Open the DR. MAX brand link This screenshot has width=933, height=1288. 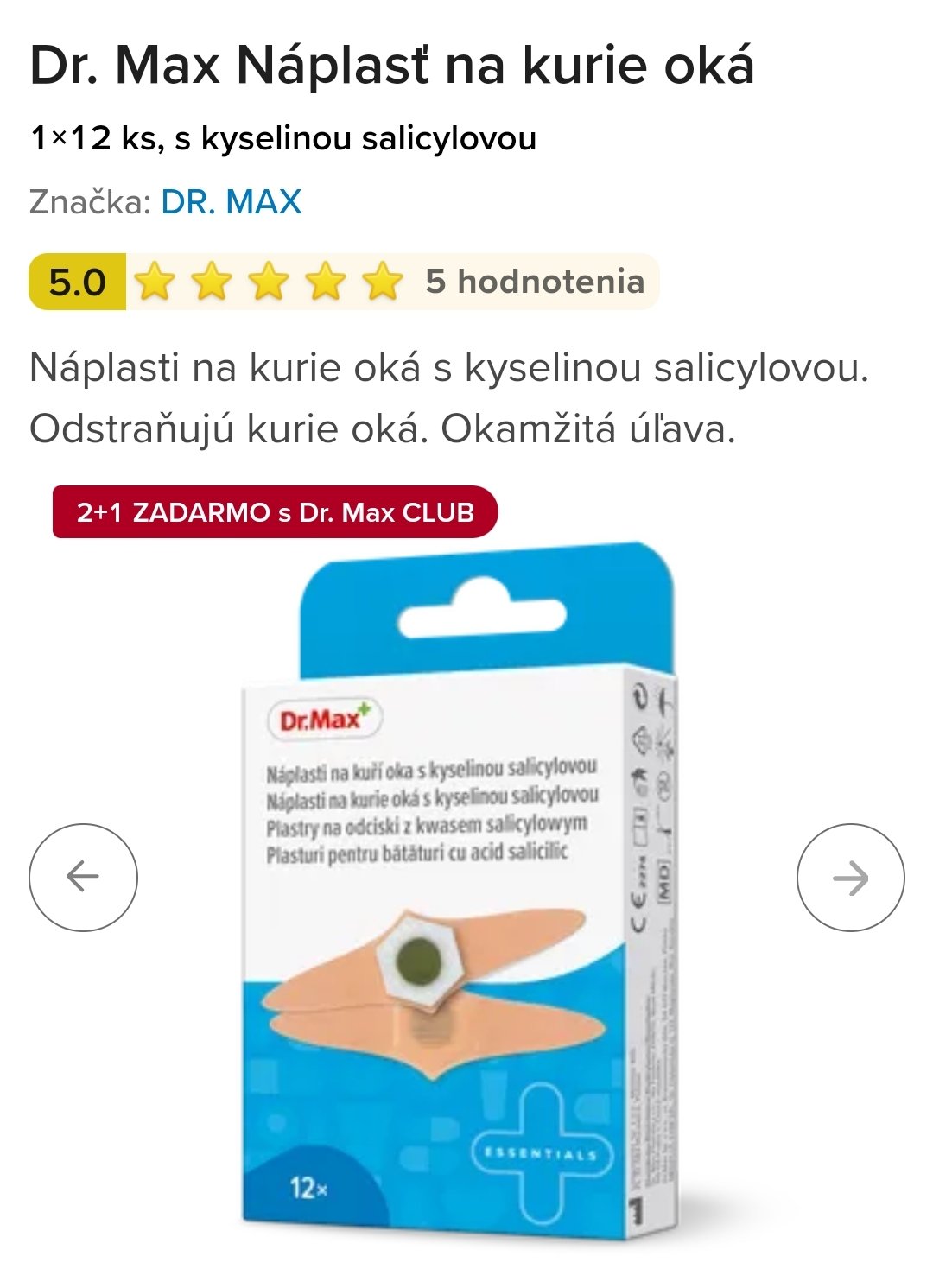point(231,202)
